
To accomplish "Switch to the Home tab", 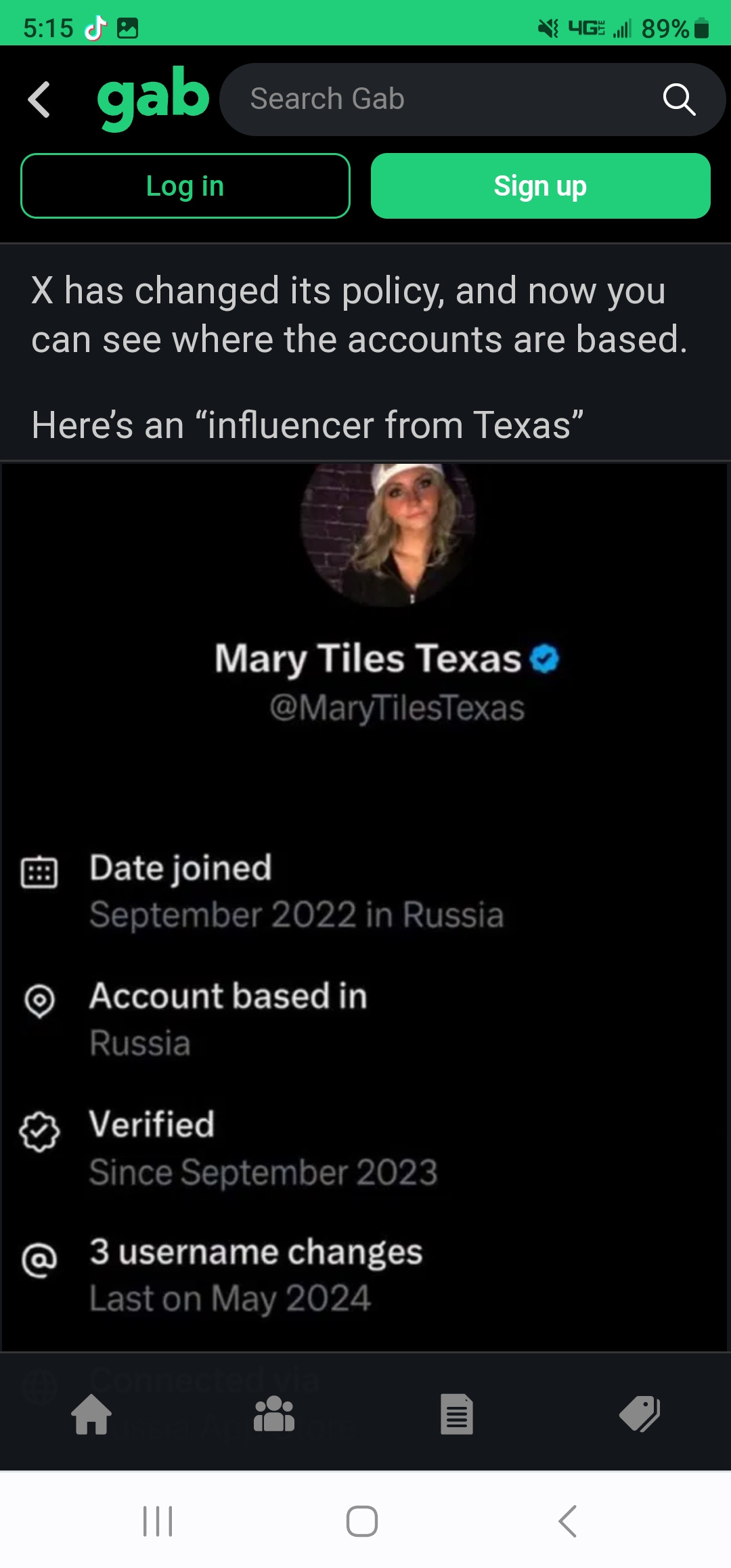I will (91, 1415).
